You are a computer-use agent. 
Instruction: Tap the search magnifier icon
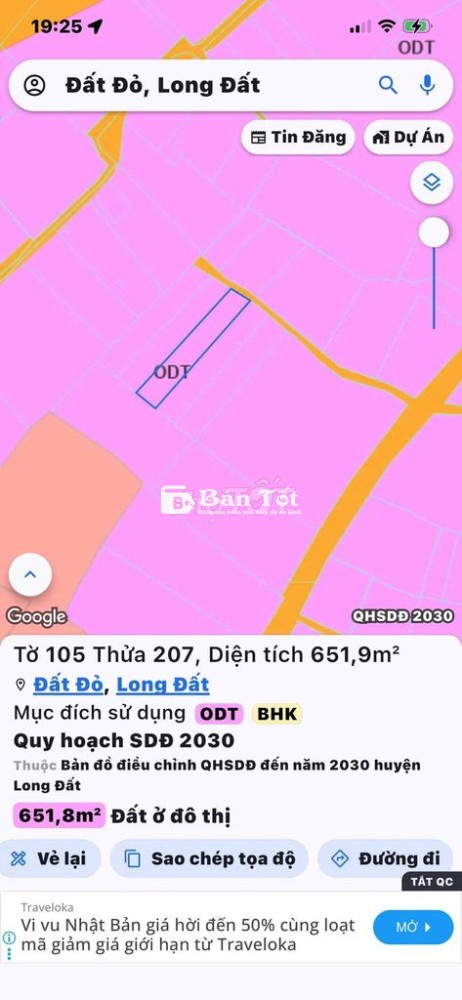click(x=388, y=85)
